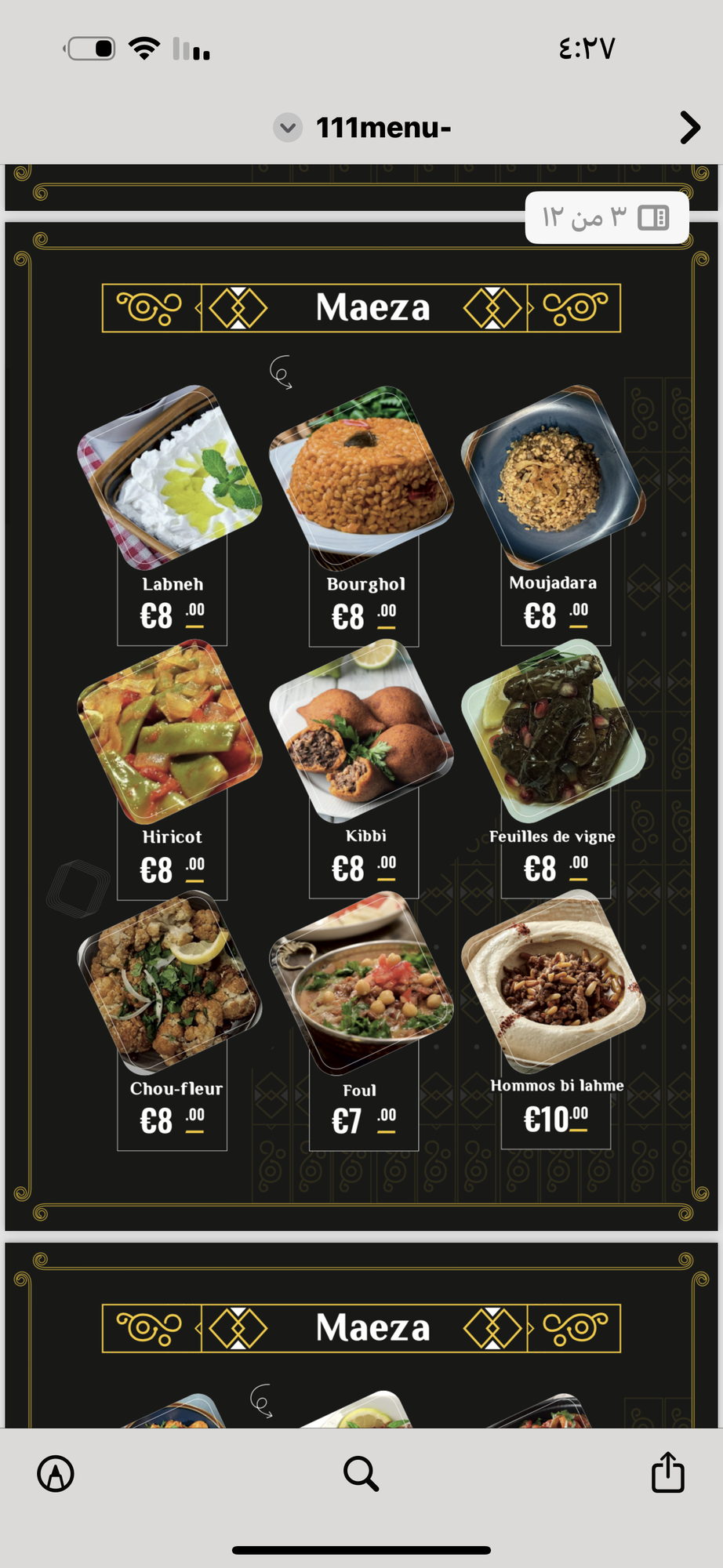
Task: Open the markup pen tool
Action: (56, 1473)
